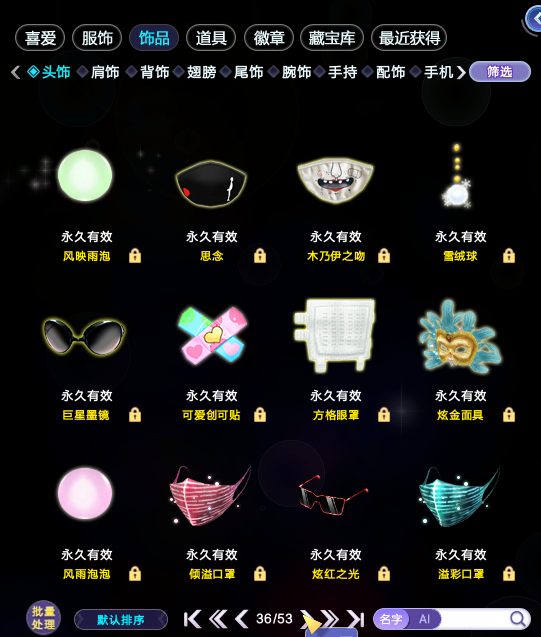The image size is (541, 637).
Task: Jump to the last page
Action: (355, 620)
